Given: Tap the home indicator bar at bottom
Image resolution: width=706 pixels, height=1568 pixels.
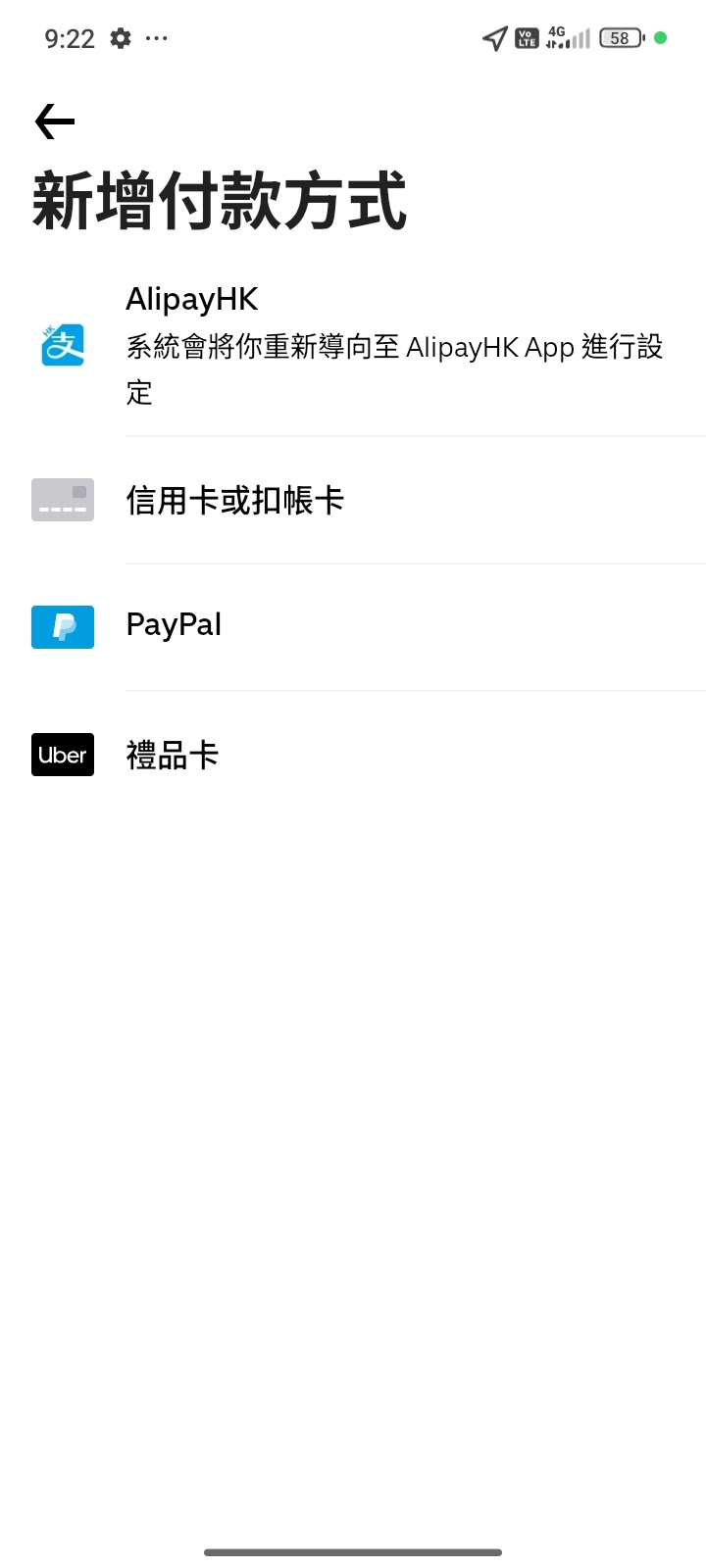Looking at the screenshot, I should point(353,1551).
